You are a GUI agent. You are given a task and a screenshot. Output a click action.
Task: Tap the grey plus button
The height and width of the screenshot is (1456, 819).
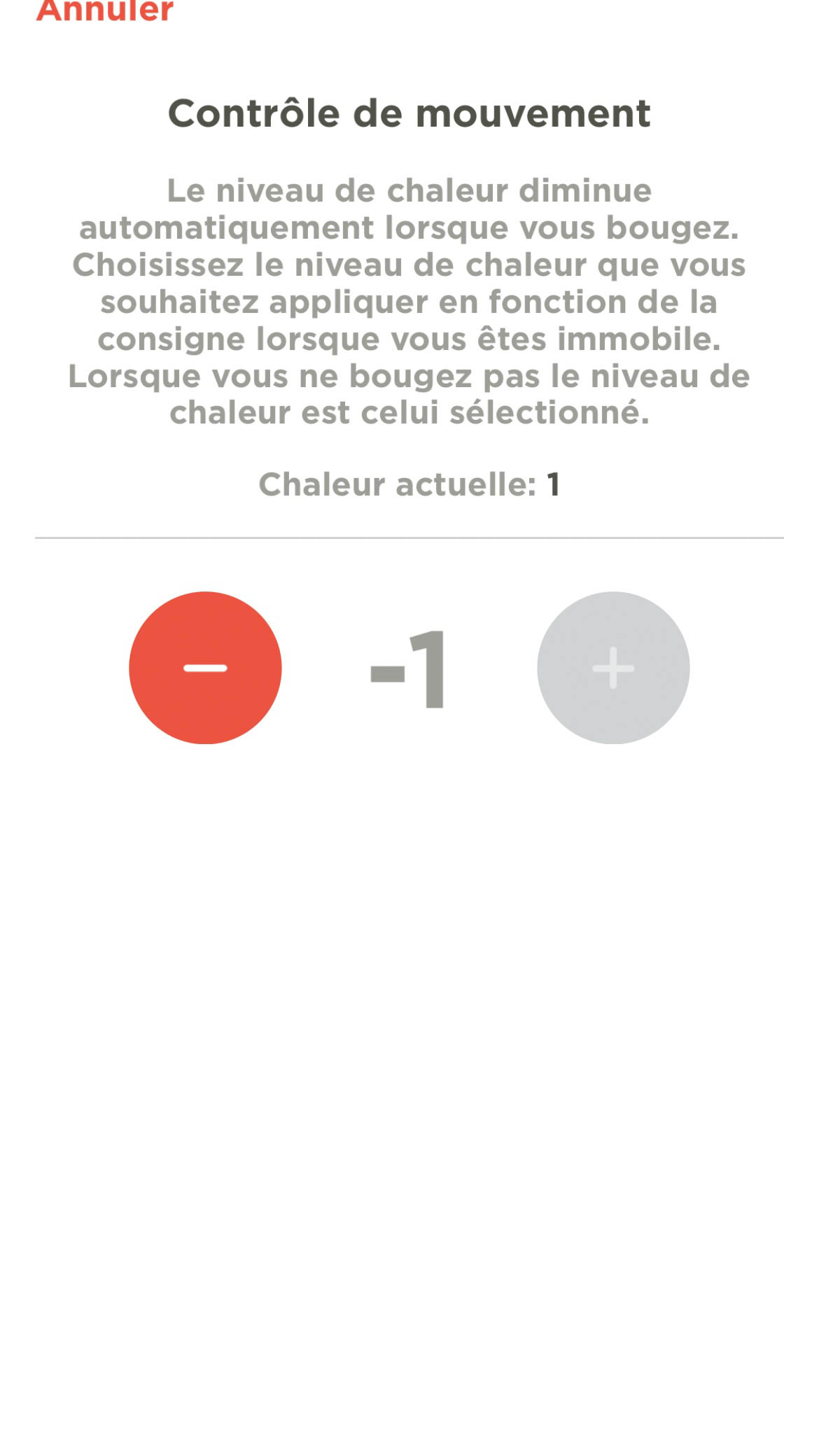(x=613, y=668)
